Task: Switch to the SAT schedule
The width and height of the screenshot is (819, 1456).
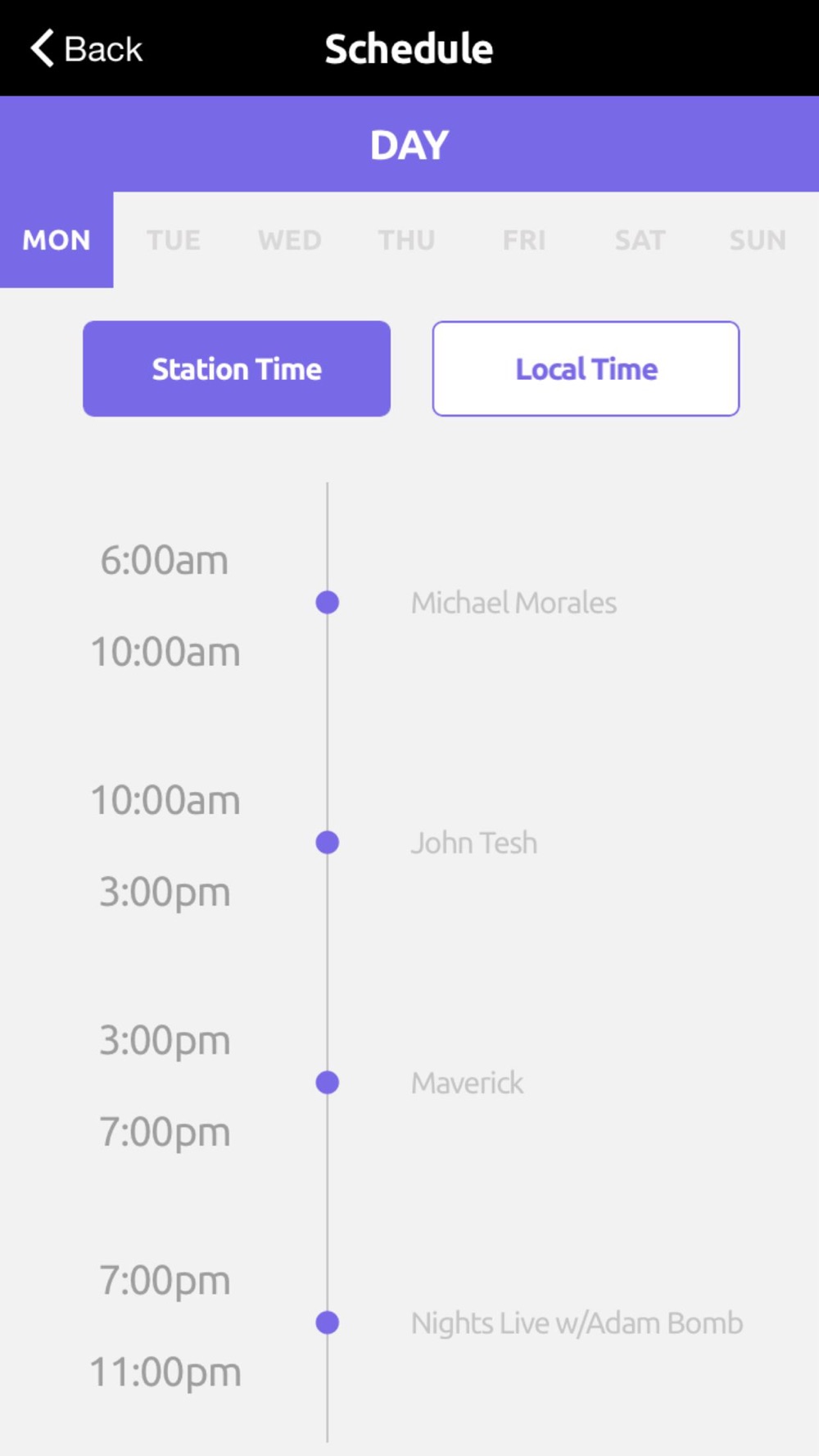Action: pyautogui.click(x=640, y=240)
